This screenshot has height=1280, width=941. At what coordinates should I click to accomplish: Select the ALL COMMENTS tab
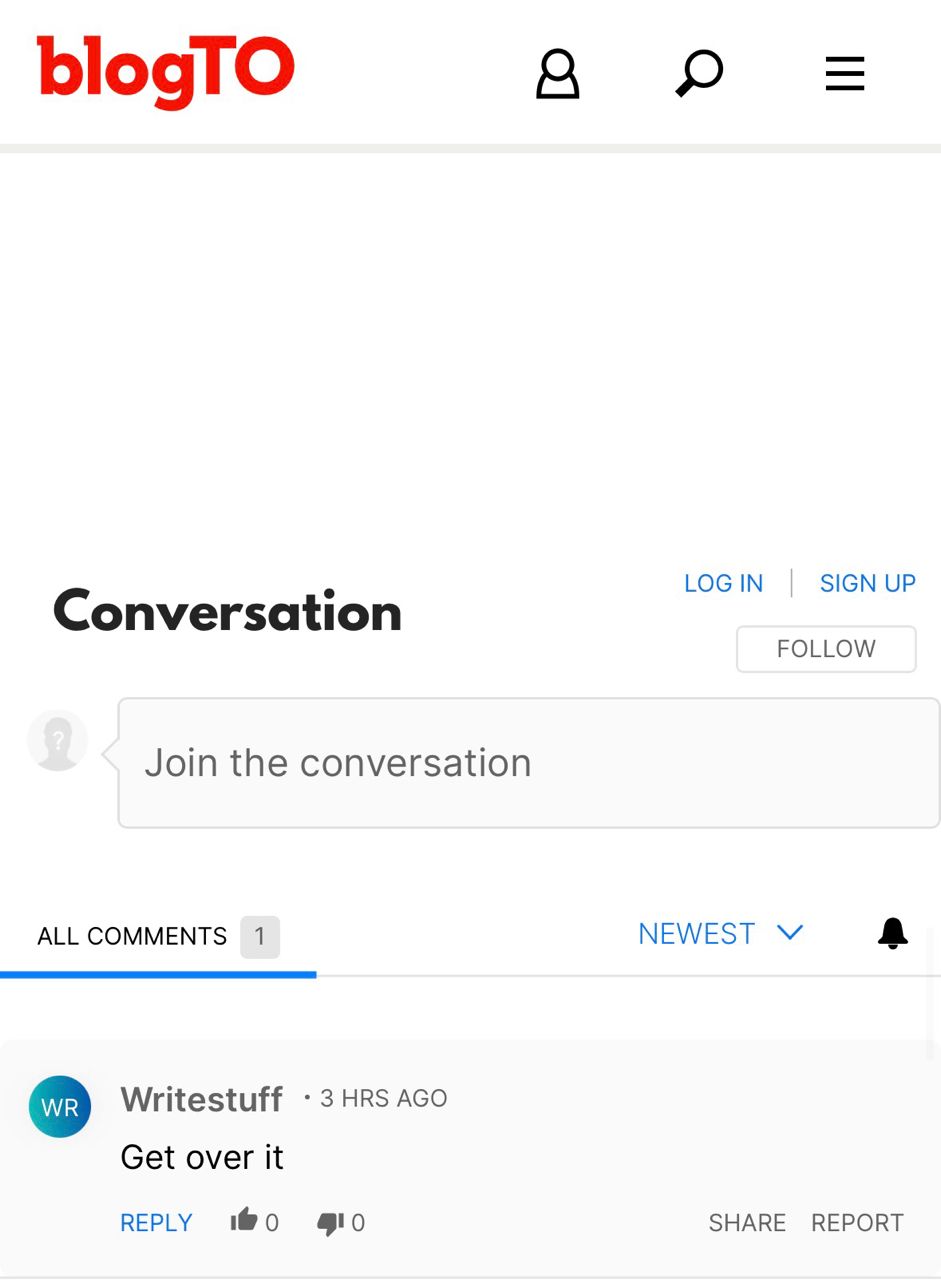point(158,937)
